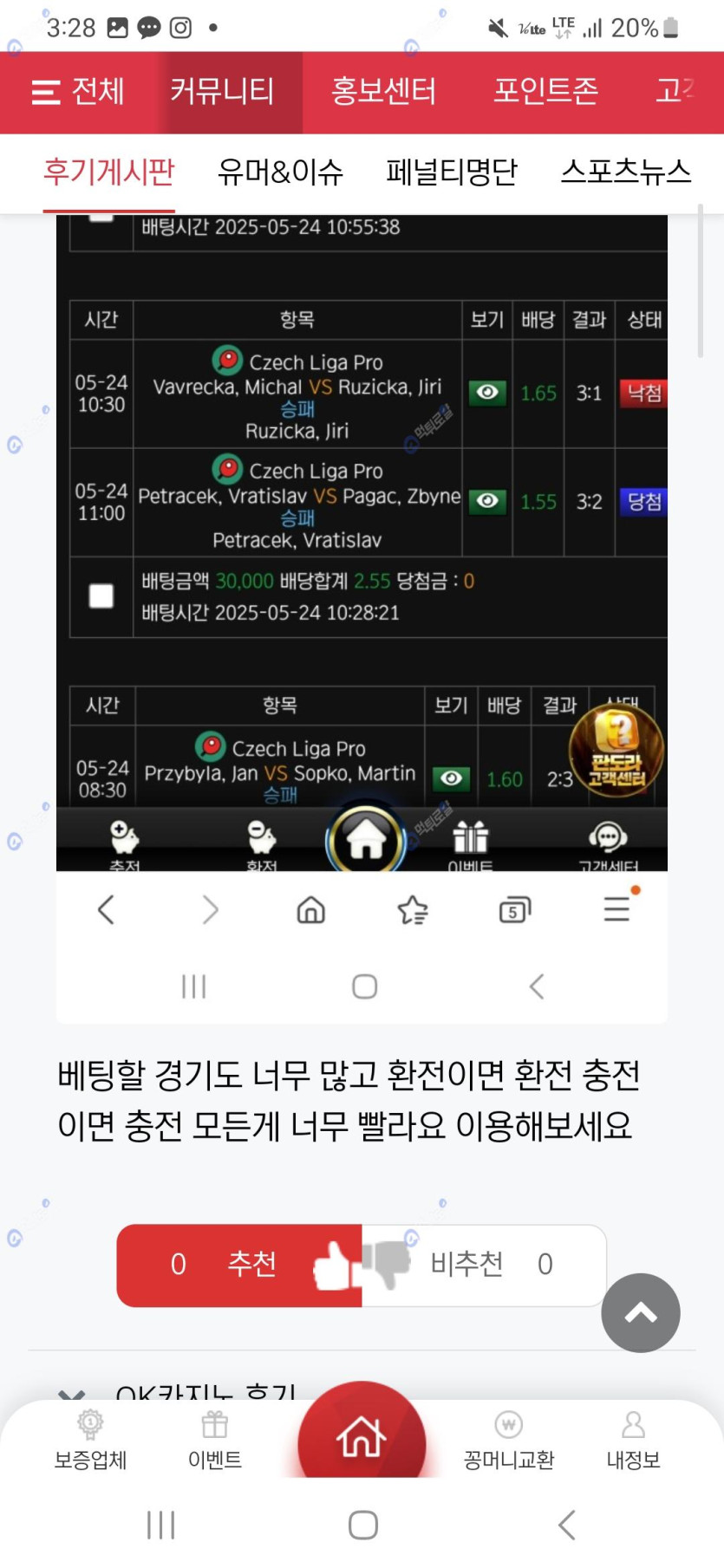Switch to 유머&이슈 board

pos(280,172)
